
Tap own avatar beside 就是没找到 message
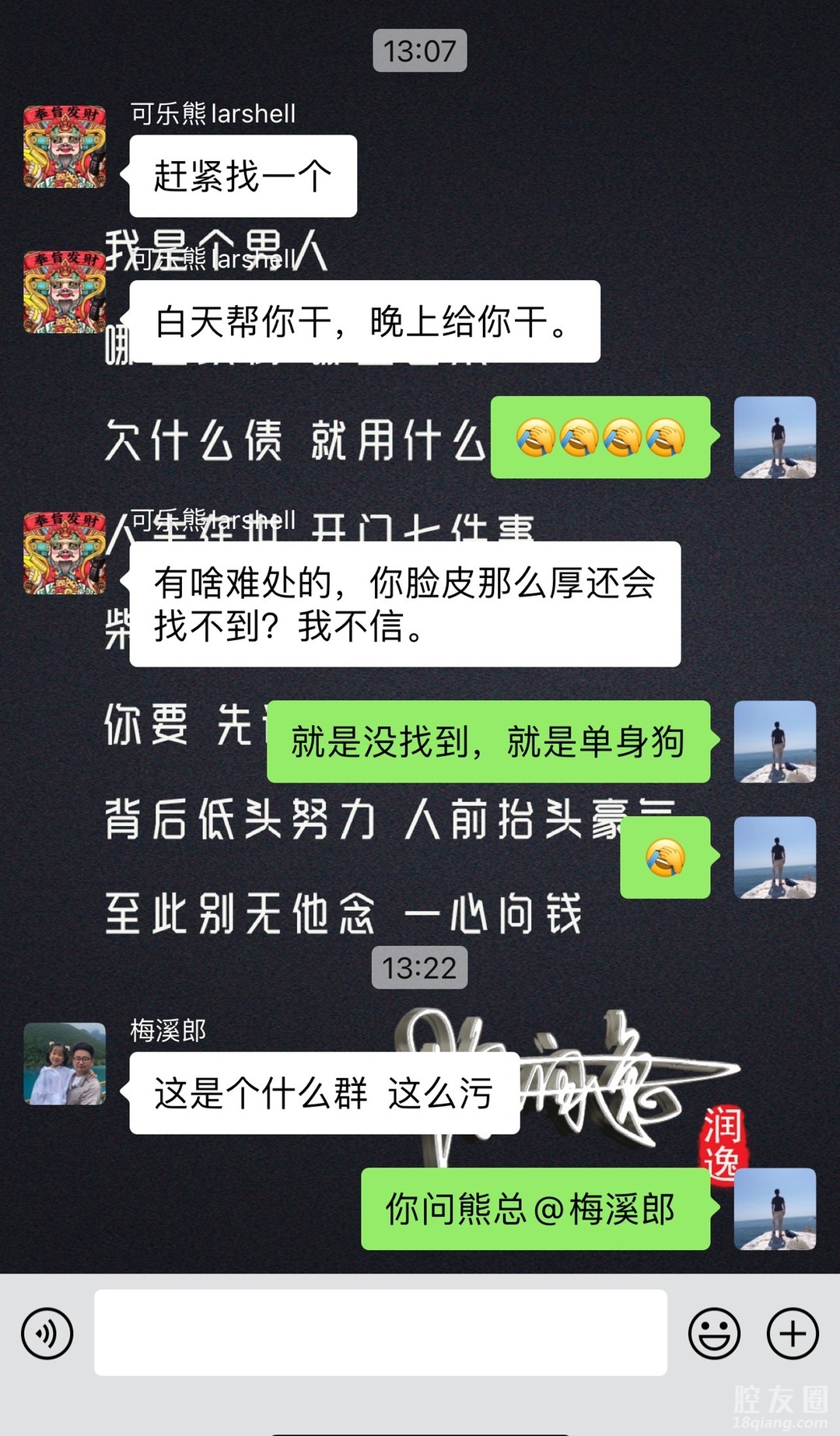pos(775,741)
